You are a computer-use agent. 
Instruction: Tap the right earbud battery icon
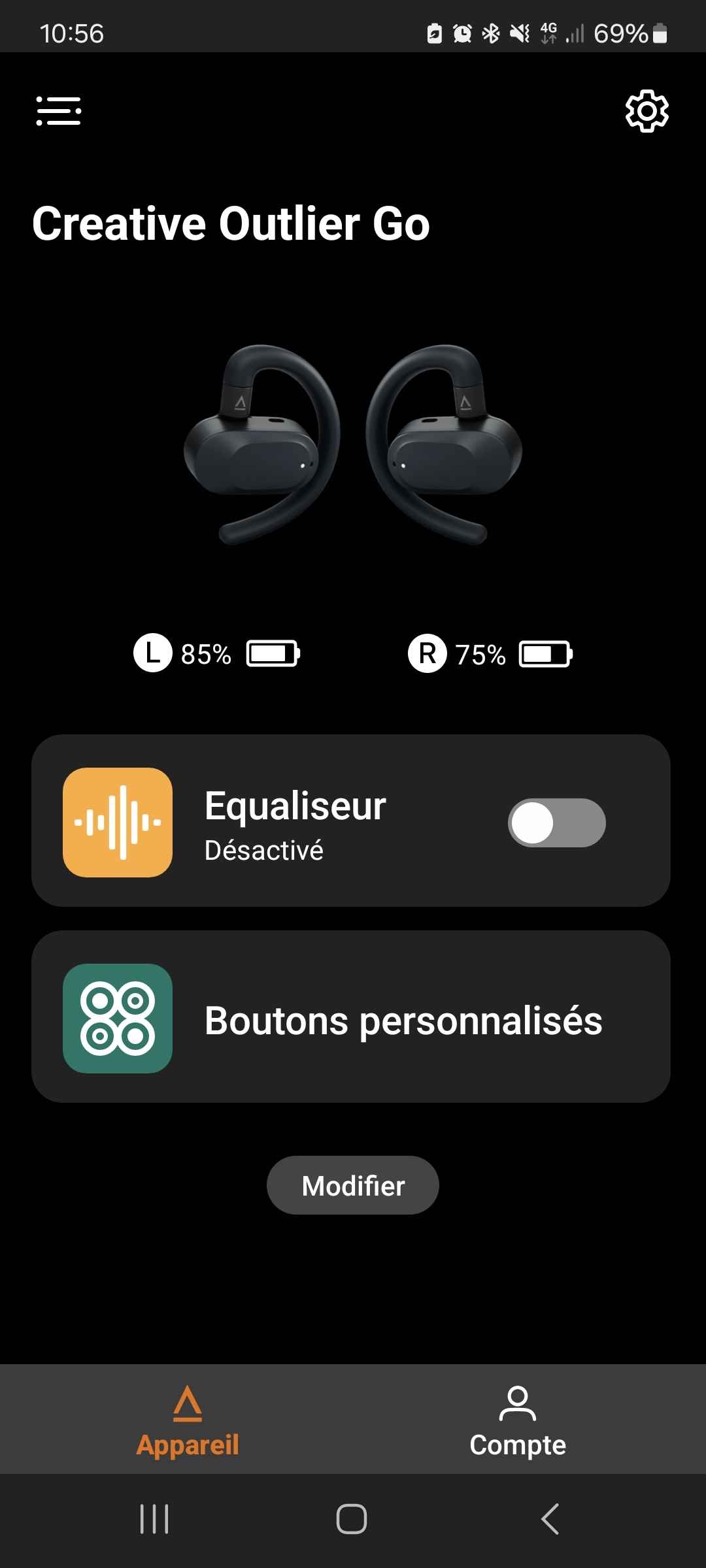(x=545, y=653)
